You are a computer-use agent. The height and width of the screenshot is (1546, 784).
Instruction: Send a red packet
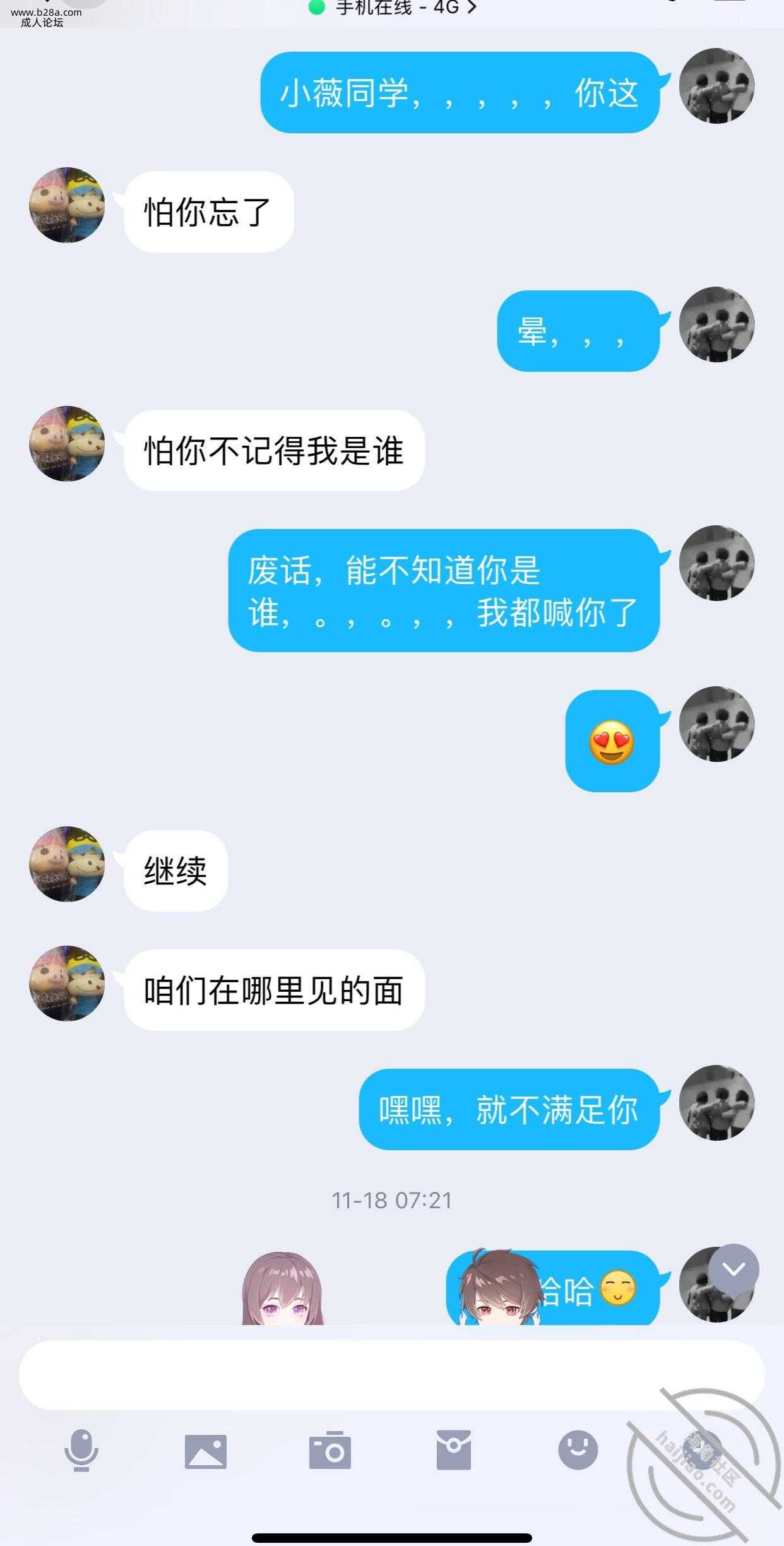[453, 1450]
